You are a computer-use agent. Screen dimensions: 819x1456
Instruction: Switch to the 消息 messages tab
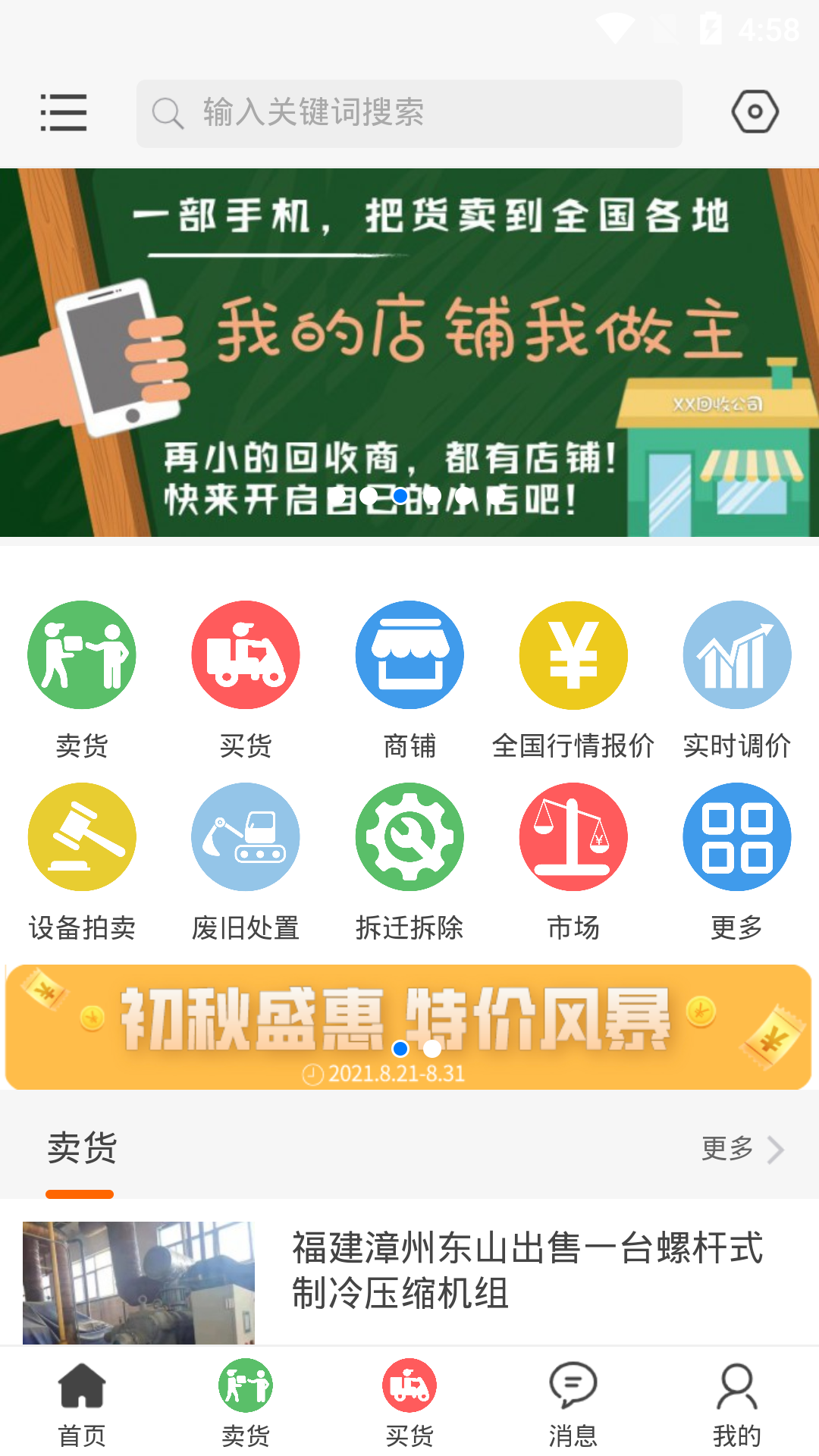pyautogui.click(x=573, y=1403)
